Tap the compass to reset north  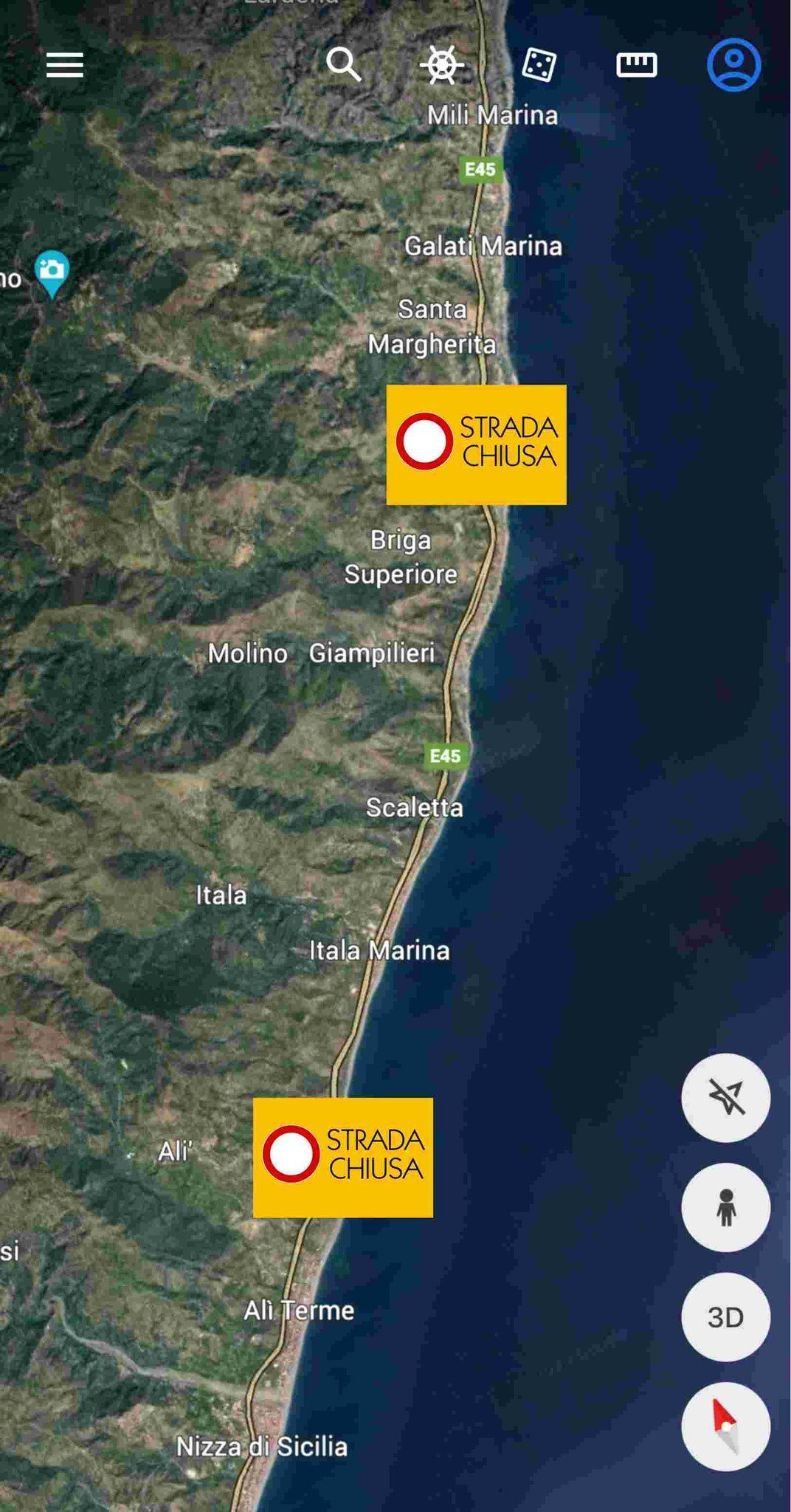point(725,1426)
